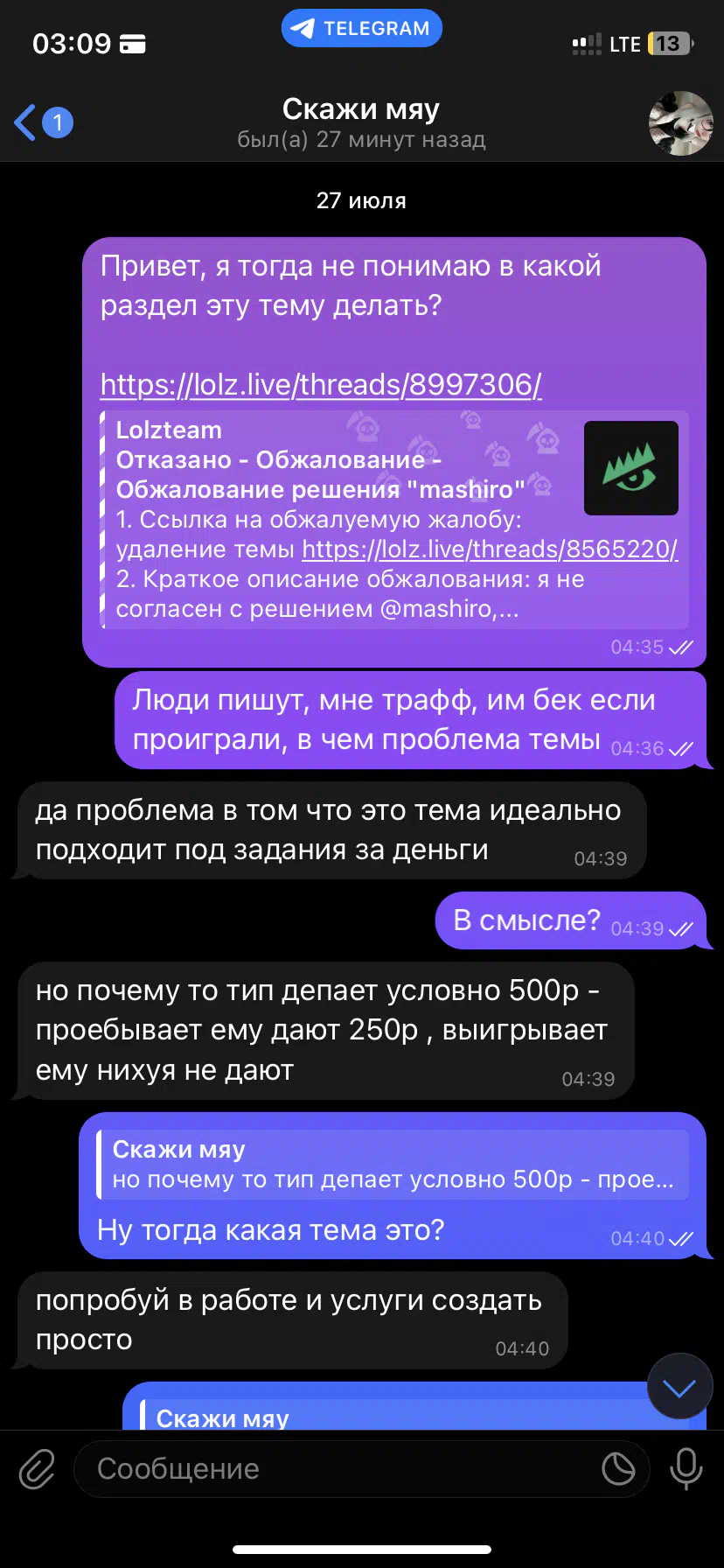Open Скажи мяу profile avatar

click(x=681, y=123)
